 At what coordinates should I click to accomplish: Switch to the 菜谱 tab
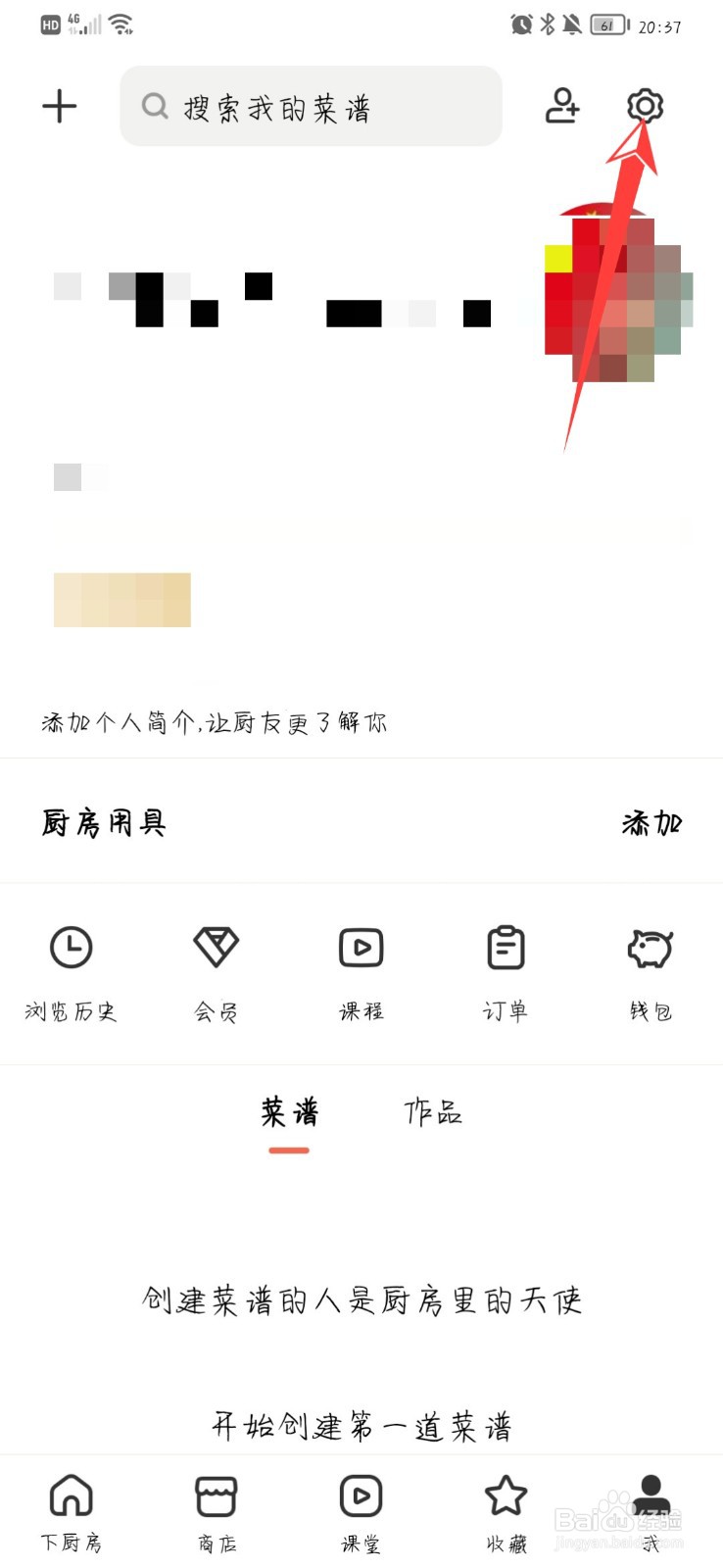coord(287,1114)
